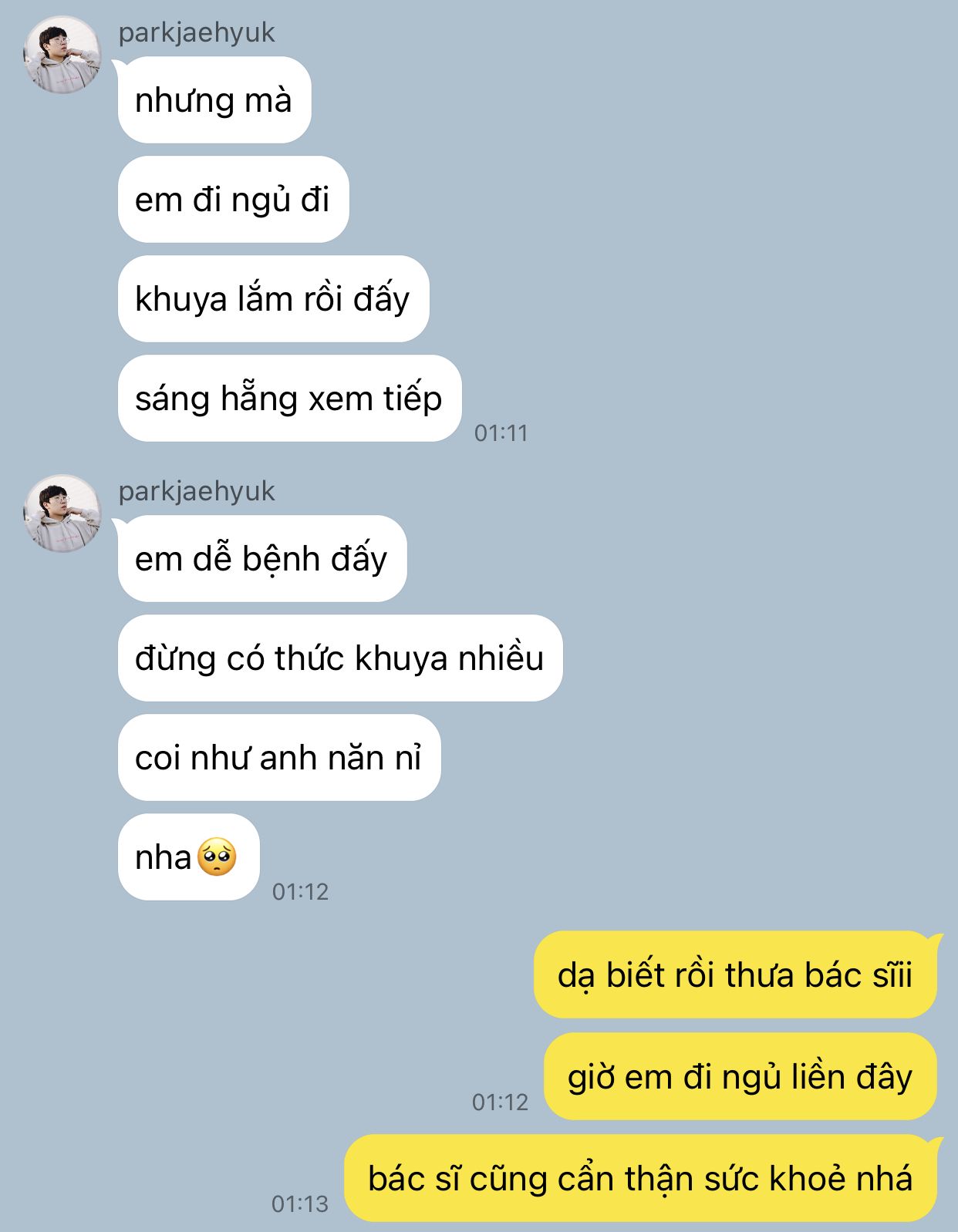Open parkjaehyuk's avatar beside "nhưng mà" message
The image size is (958, 1232).
[62, 56]
